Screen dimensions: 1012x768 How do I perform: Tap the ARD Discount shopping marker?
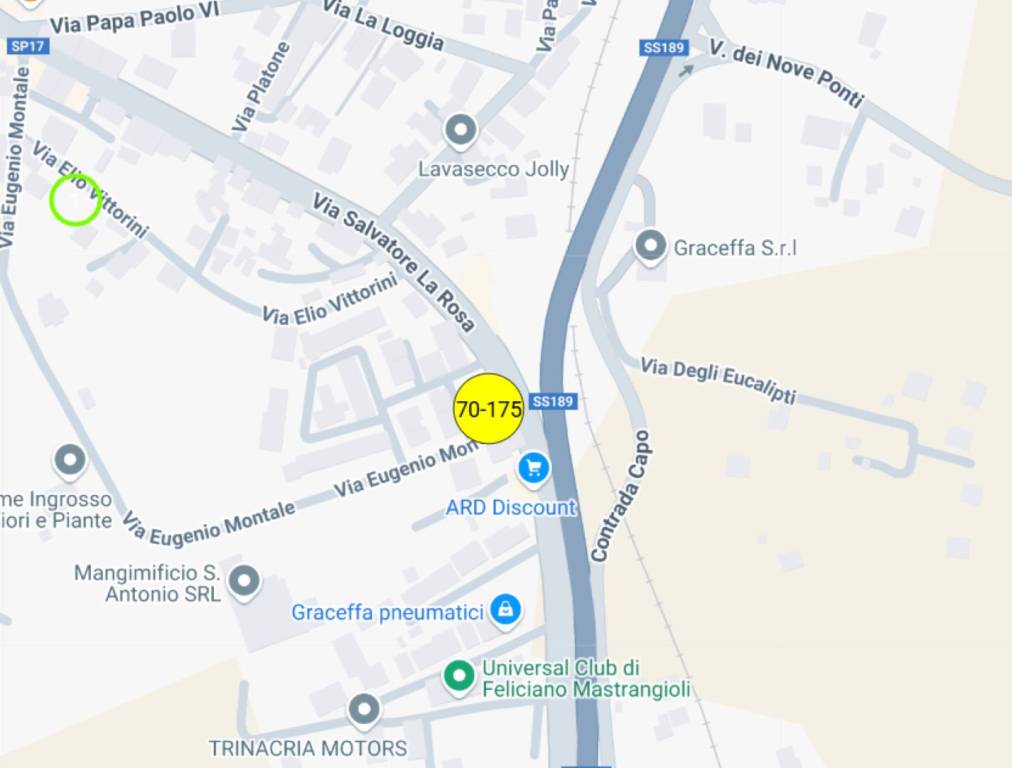(534, 467)
